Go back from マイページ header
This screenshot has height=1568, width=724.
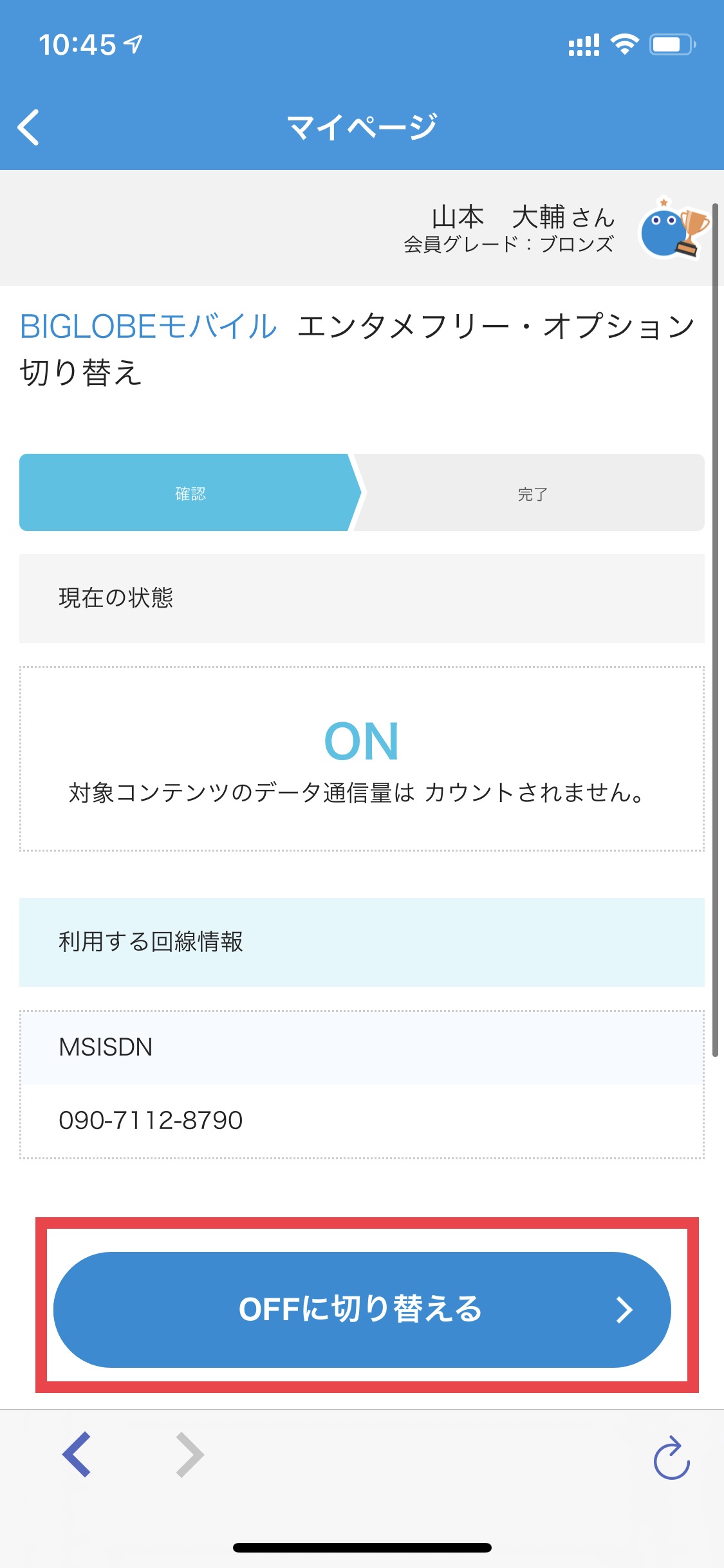coord(28,127)
